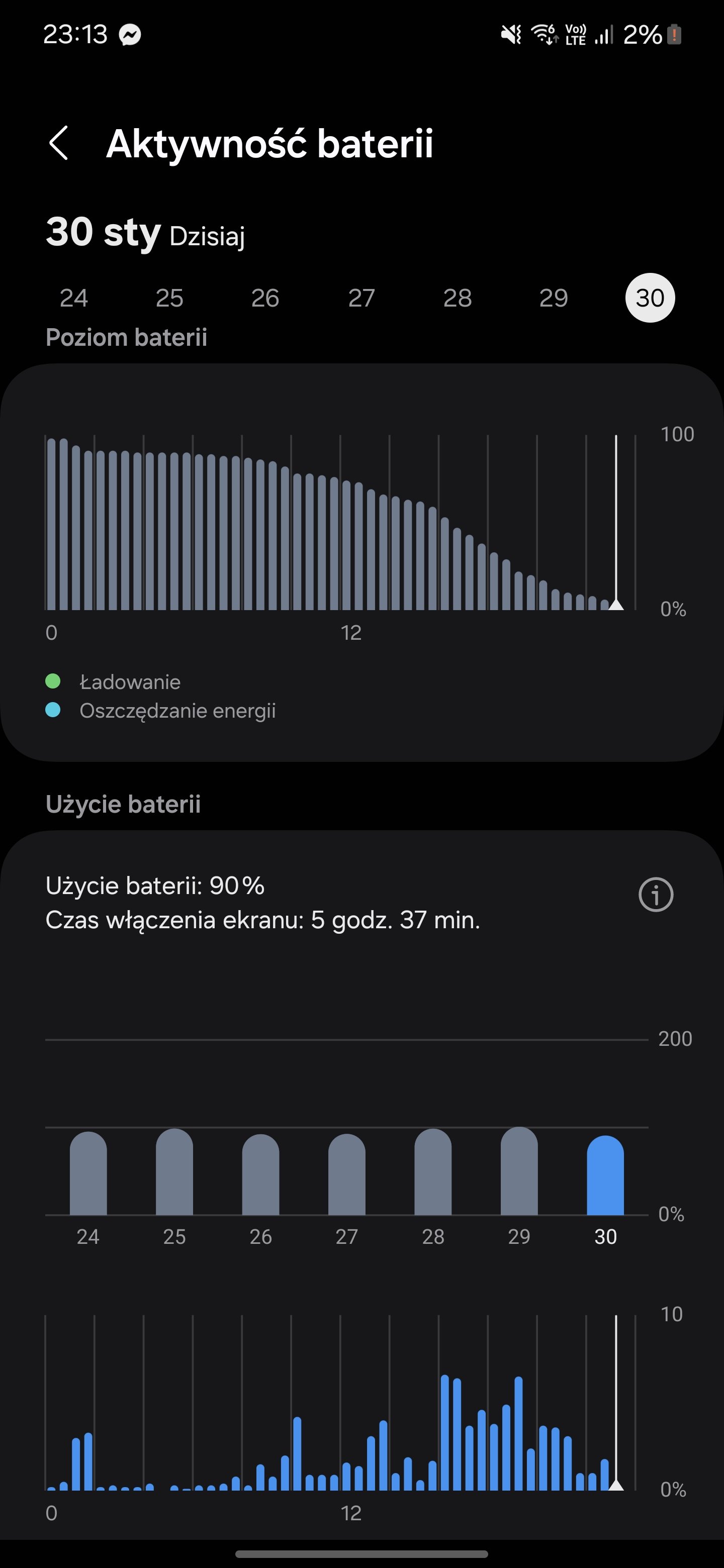The height and width of the screenshot is (1568, 724).
Task: Select day 24 in the date row
Action: 74,298
